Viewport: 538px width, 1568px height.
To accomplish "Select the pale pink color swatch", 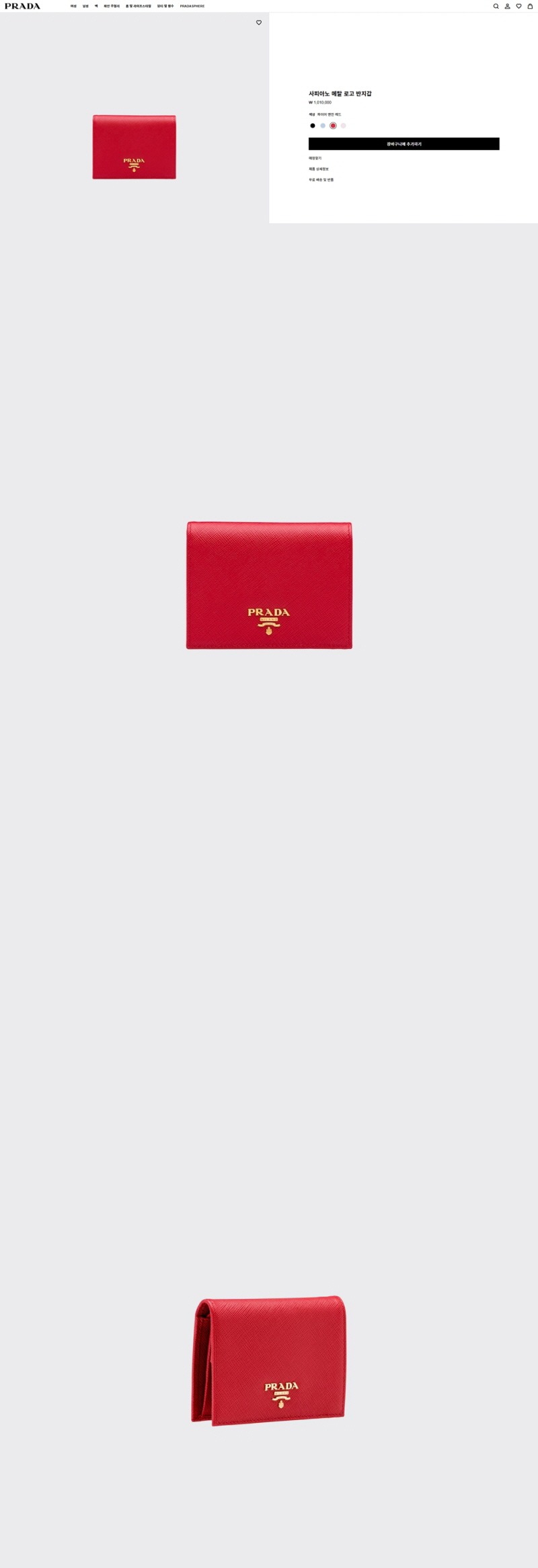I will 343,126.
